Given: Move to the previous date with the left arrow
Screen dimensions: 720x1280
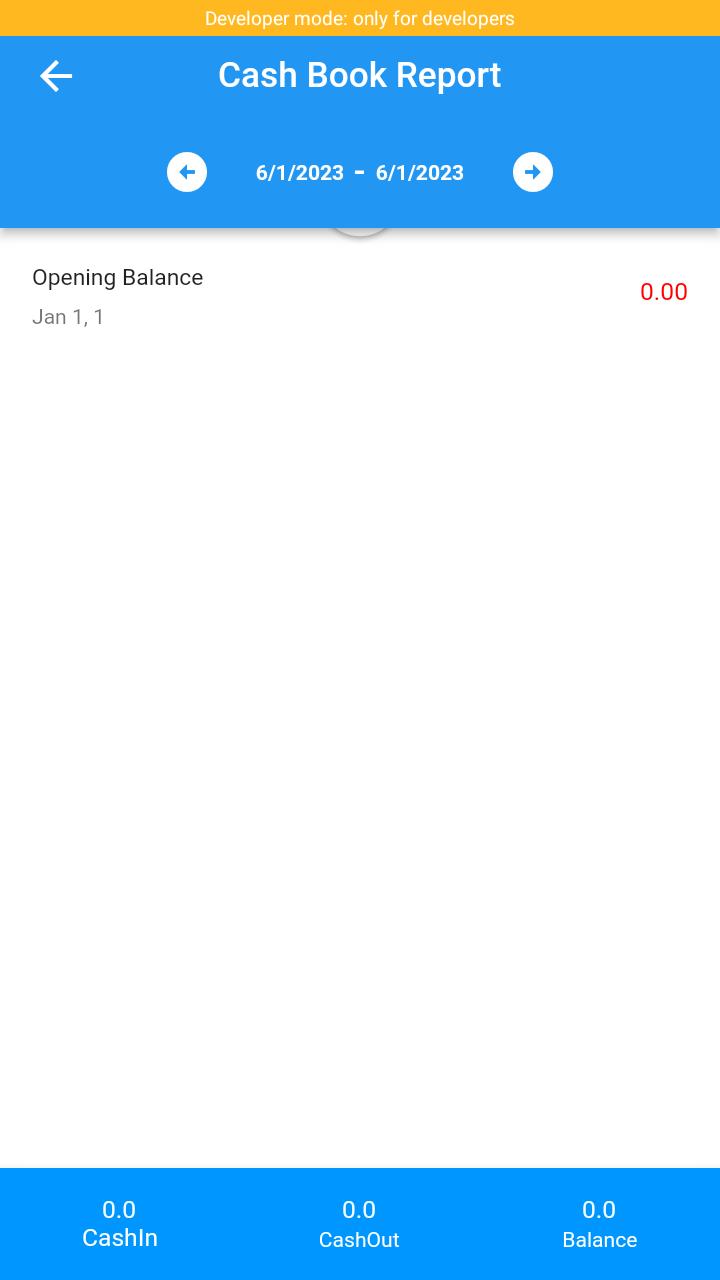Looking at the screenshot, I should coord(187,172).
